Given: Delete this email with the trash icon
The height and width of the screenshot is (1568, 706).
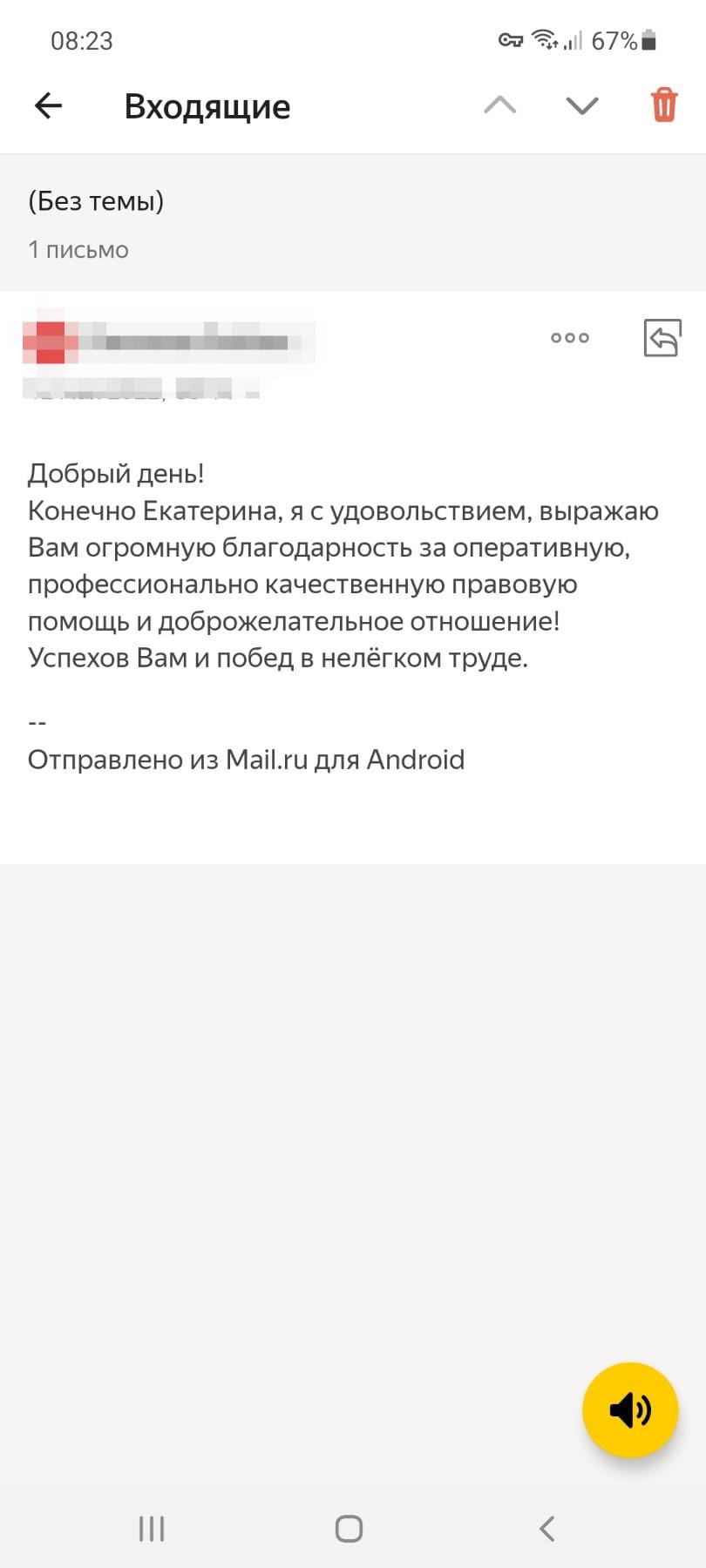Looking at the screenshot, I should pyautogui.click(x=663, y=105).
